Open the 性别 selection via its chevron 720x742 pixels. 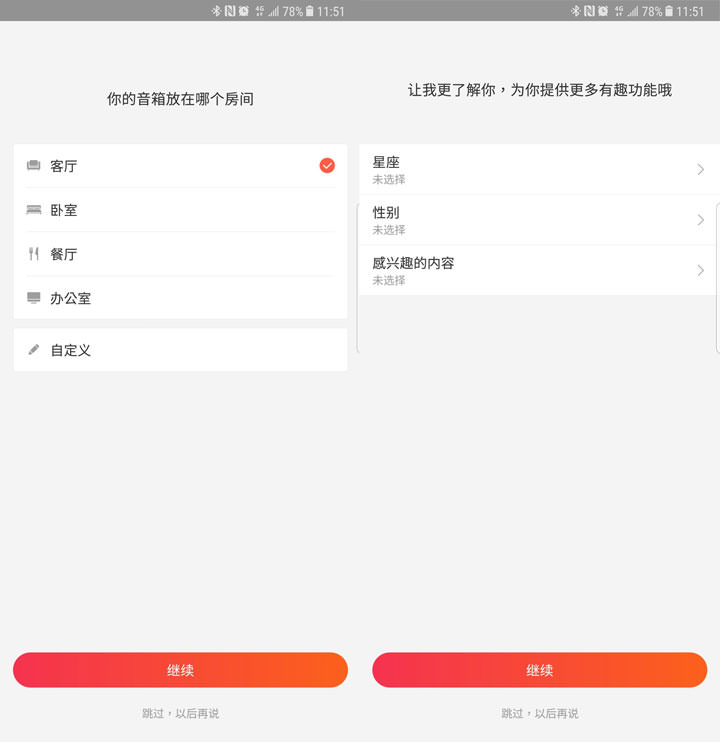point(702,220)
